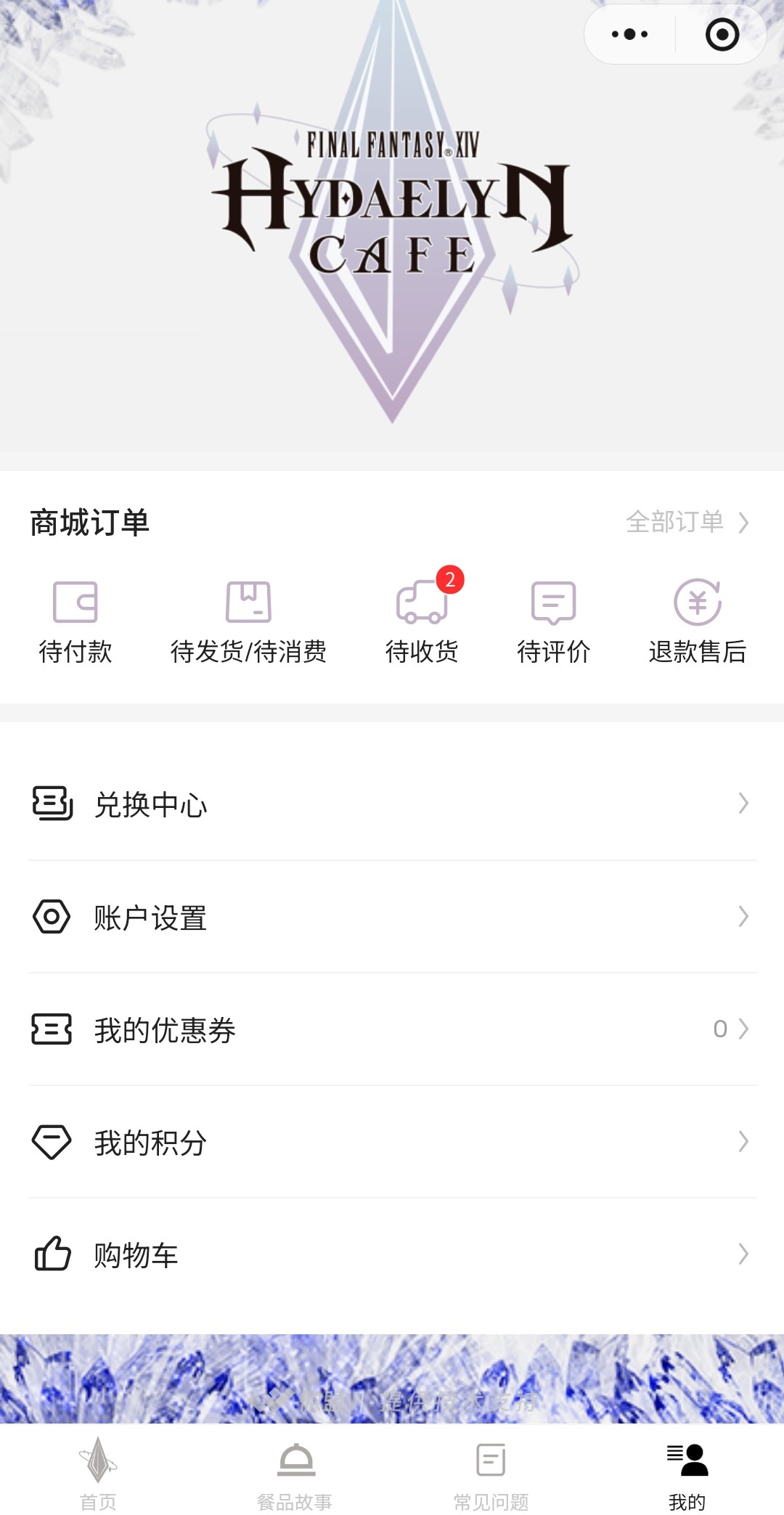Open 我的优惠券 coupons list
The width and height of the screenshot is (784, 1515).
(392, 1029)
